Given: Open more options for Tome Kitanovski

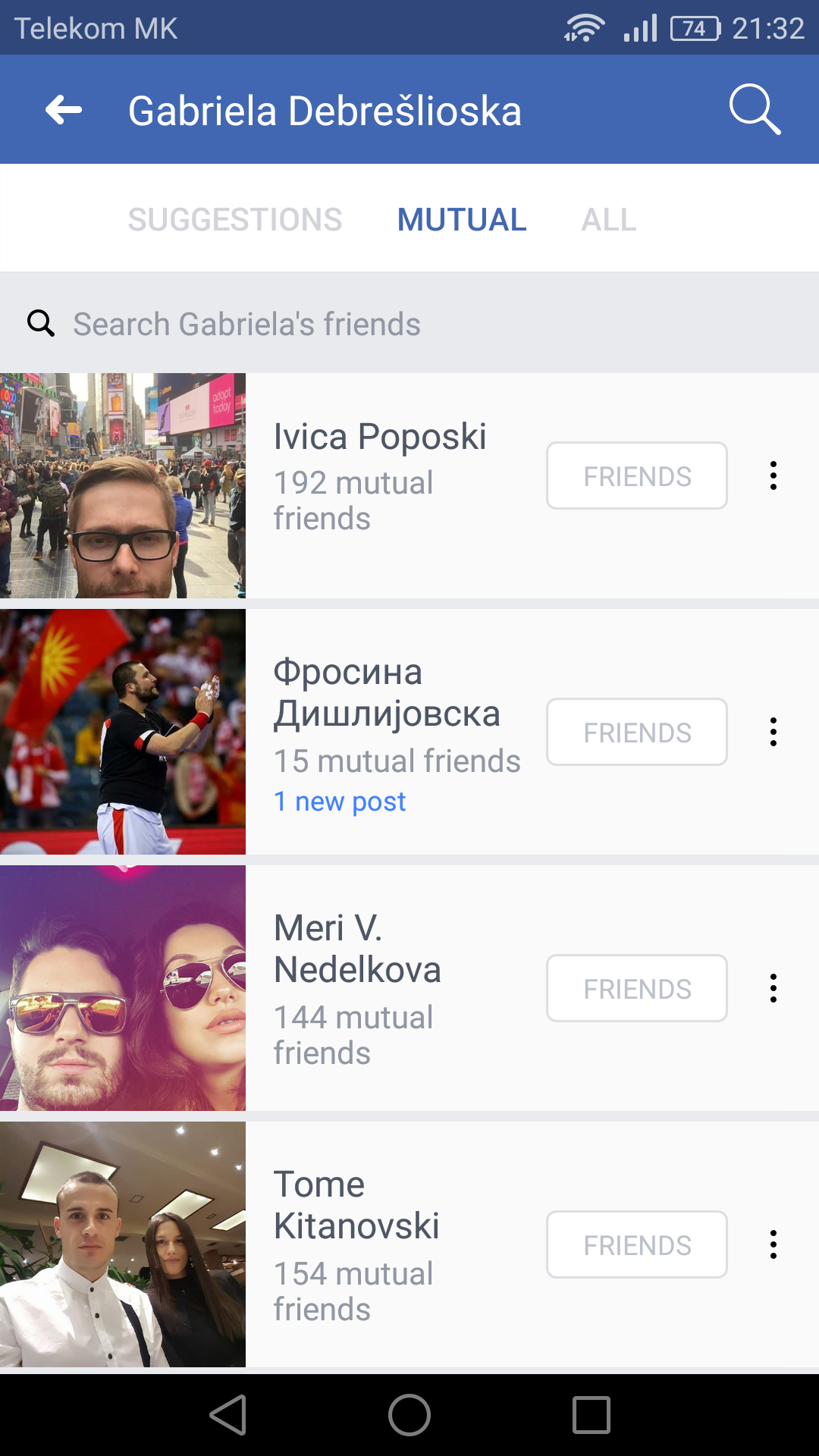Looking at the screenshot, I should pyautogui.click(x=773, y=1244).
